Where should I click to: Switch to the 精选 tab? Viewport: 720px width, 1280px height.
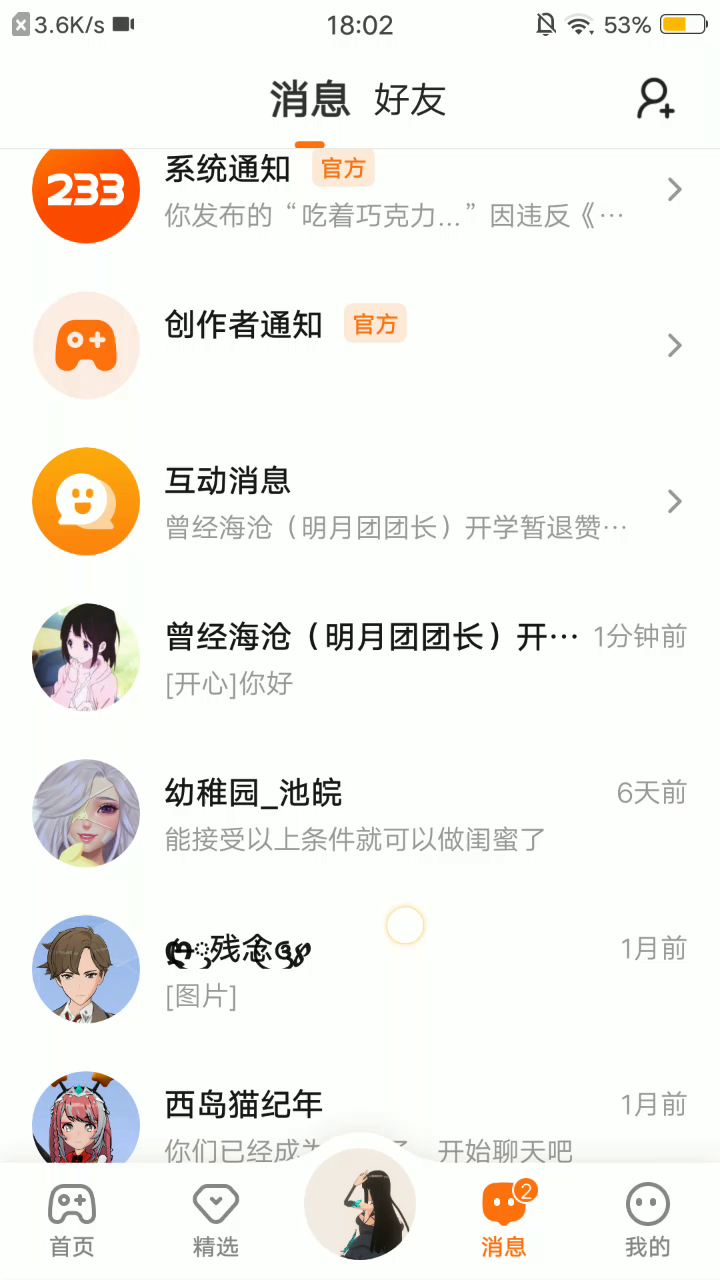[216, 1220]
